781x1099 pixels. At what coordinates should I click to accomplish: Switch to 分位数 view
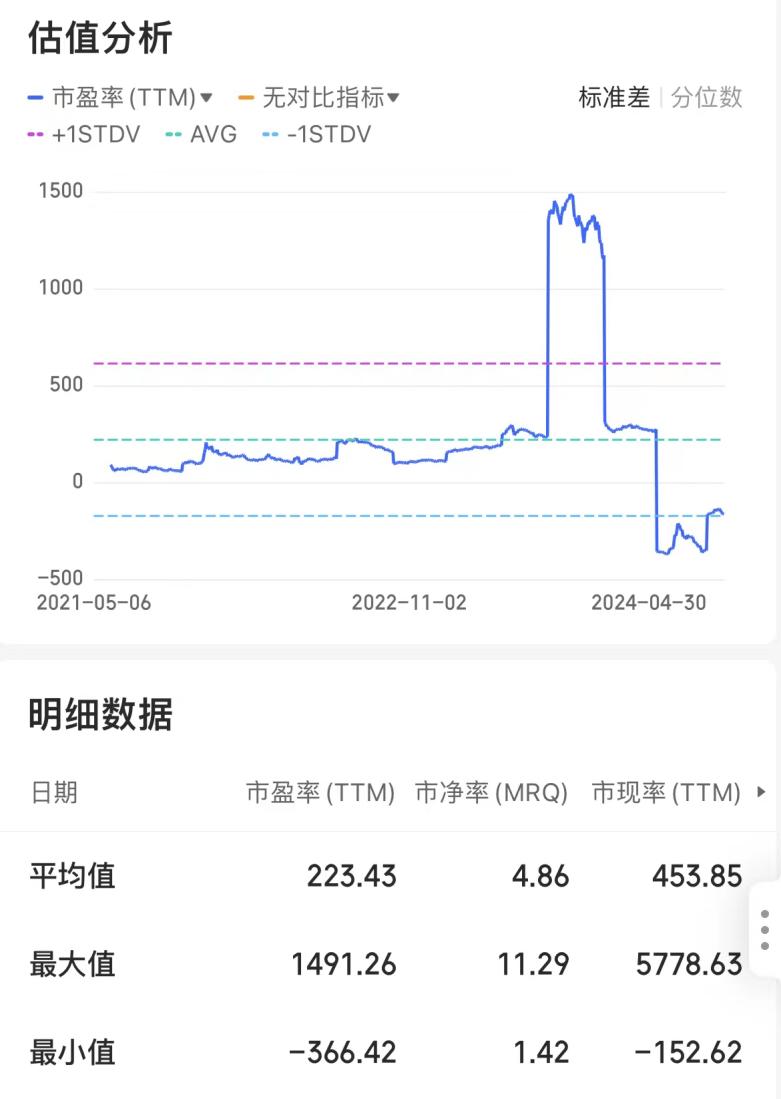(x=707, y=97)
